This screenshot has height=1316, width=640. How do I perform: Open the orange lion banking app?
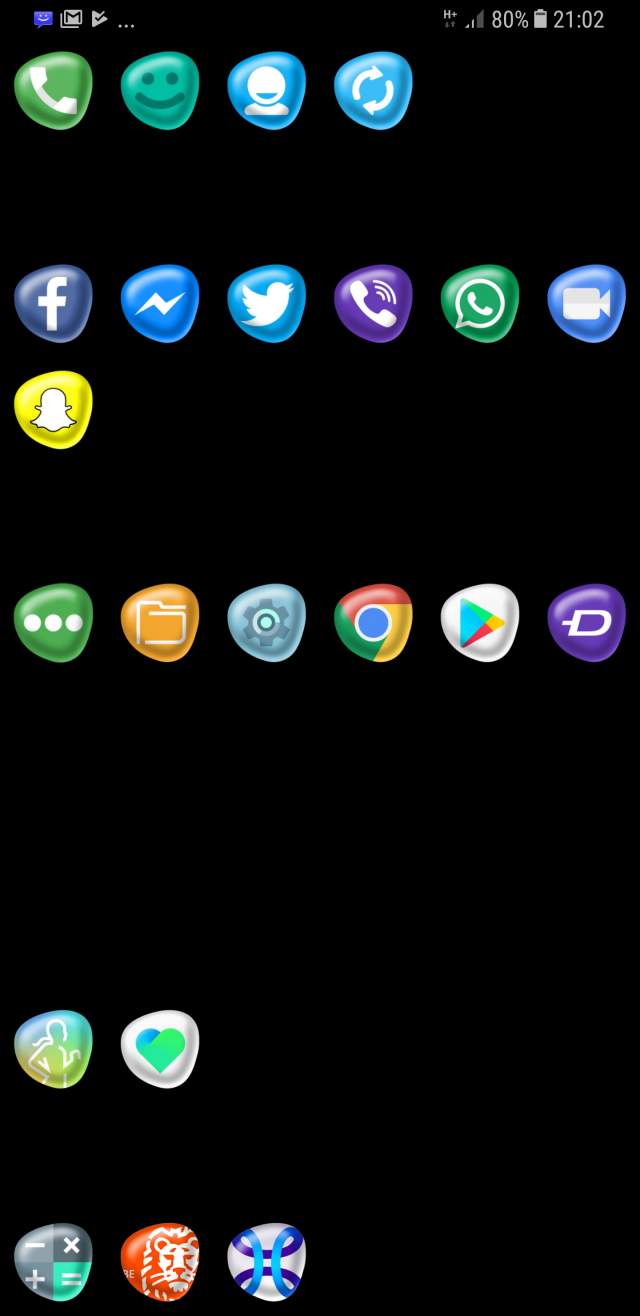[160, 1262]
